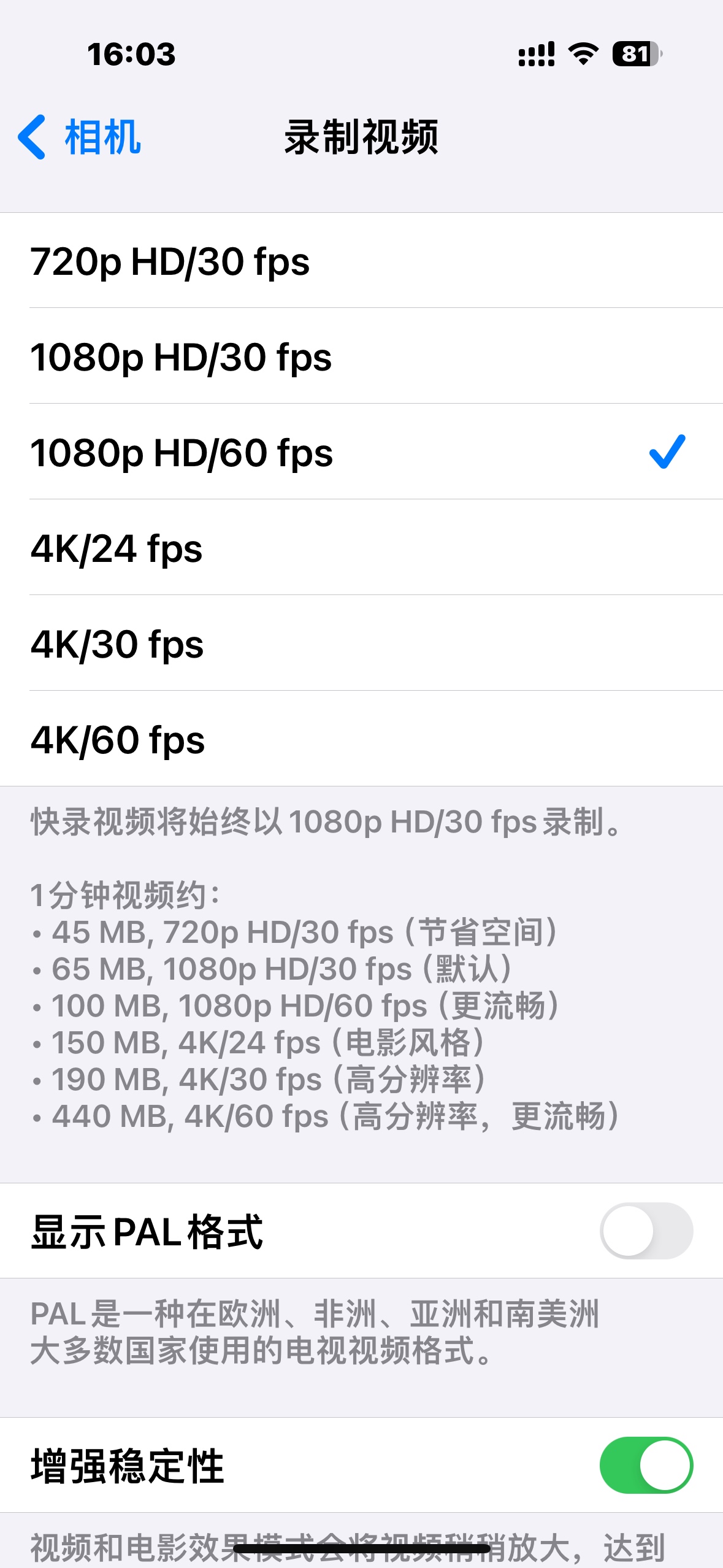Select 720p HD/30 fps option
This screenshot has height=1568, width=723.
pyautogui.click(x=361, y=261)
